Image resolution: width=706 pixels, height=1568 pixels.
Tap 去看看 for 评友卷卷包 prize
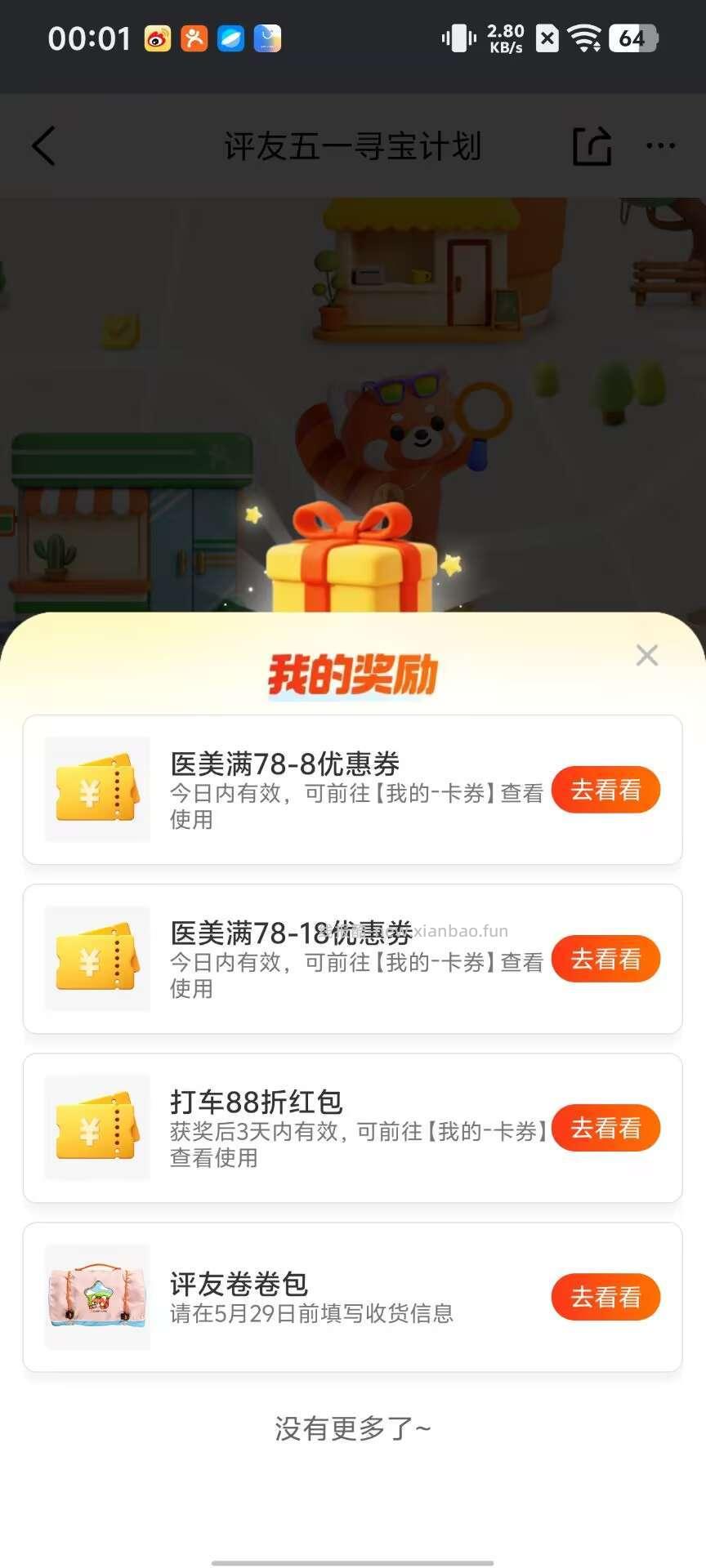[605, 1297]
